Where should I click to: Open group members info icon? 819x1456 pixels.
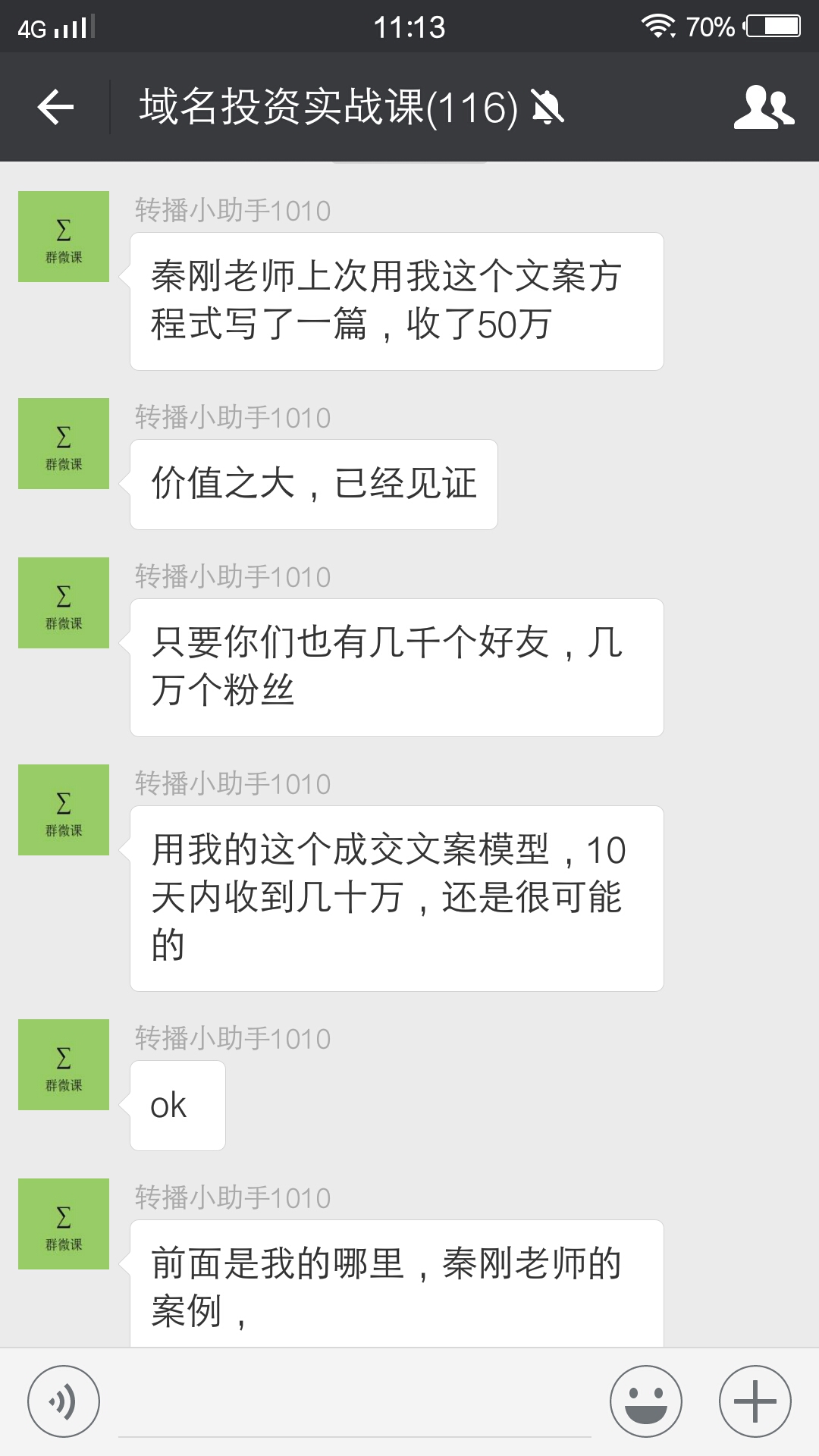click(x=764, y=107)
